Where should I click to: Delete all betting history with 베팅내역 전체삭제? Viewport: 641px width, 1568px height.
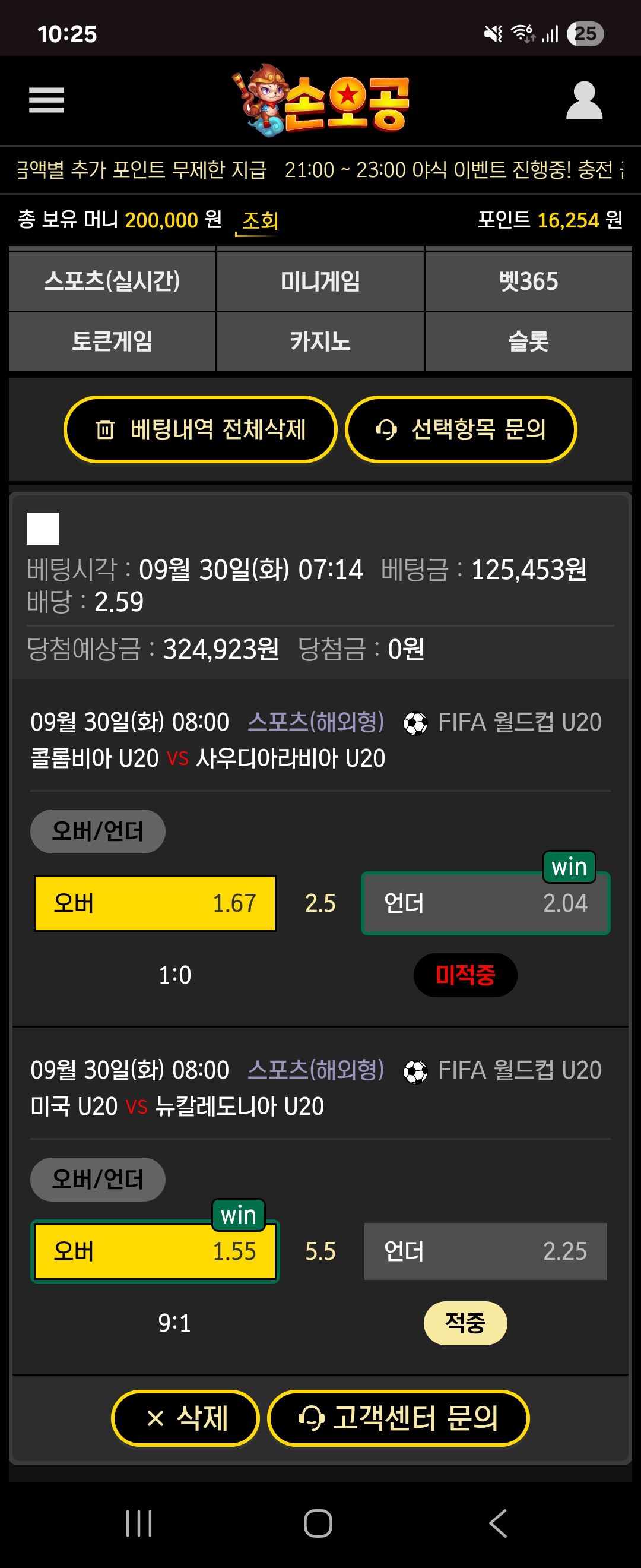200,430
